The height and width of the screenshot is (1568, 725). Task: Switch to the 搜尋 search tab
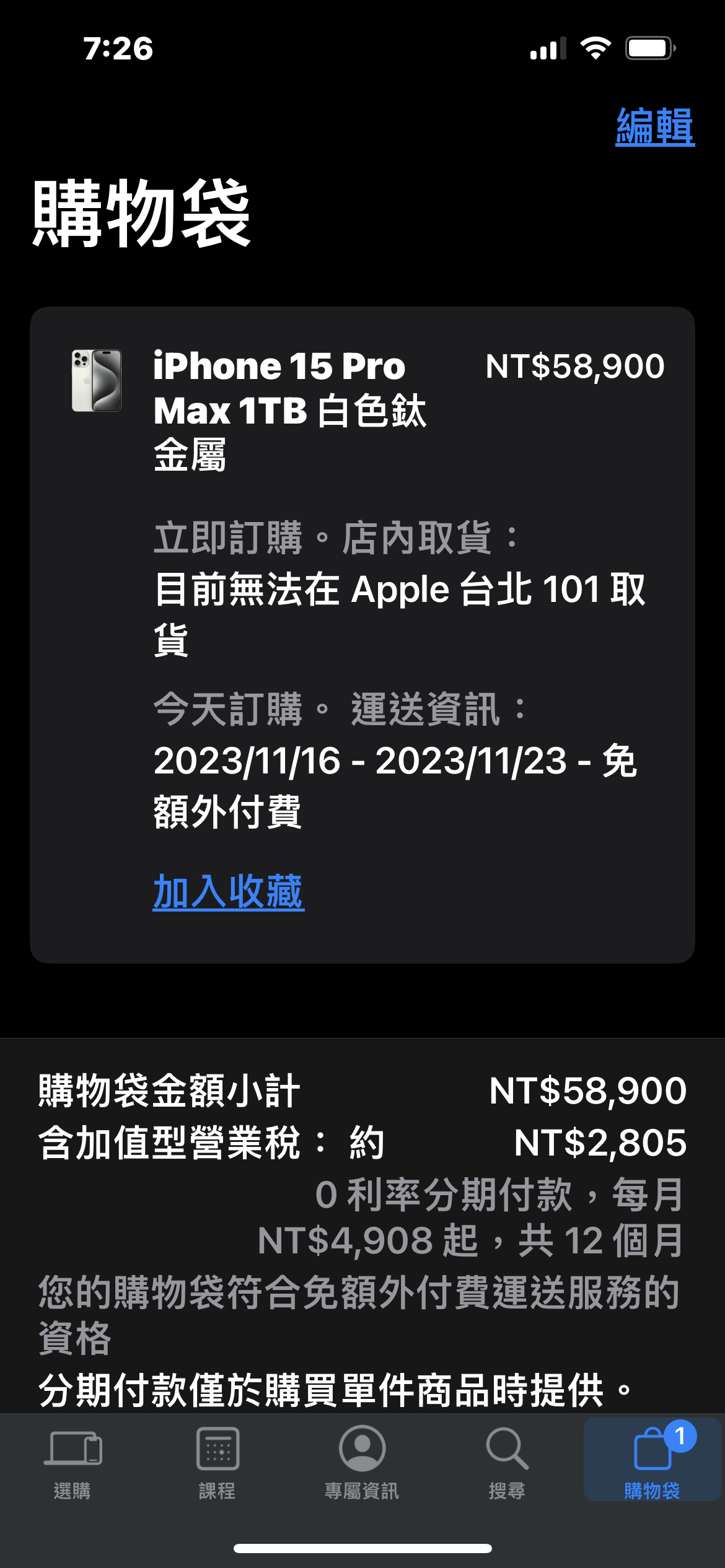point(507,1463)
